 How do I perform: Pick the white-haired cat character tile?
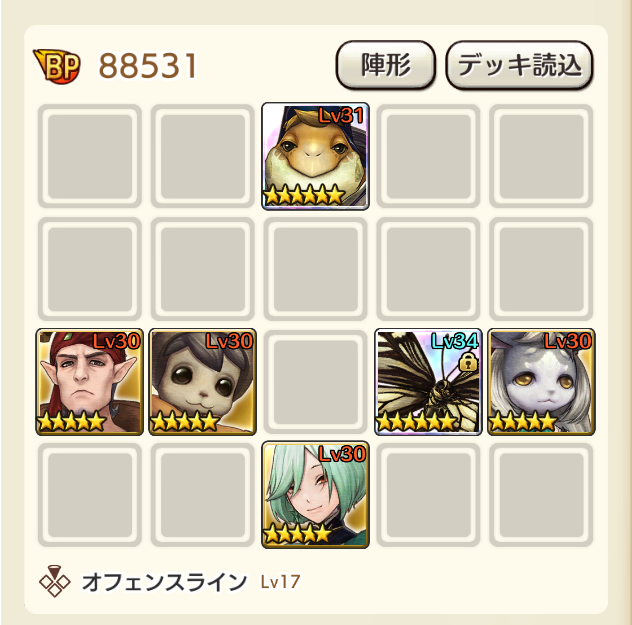(541, 382)
